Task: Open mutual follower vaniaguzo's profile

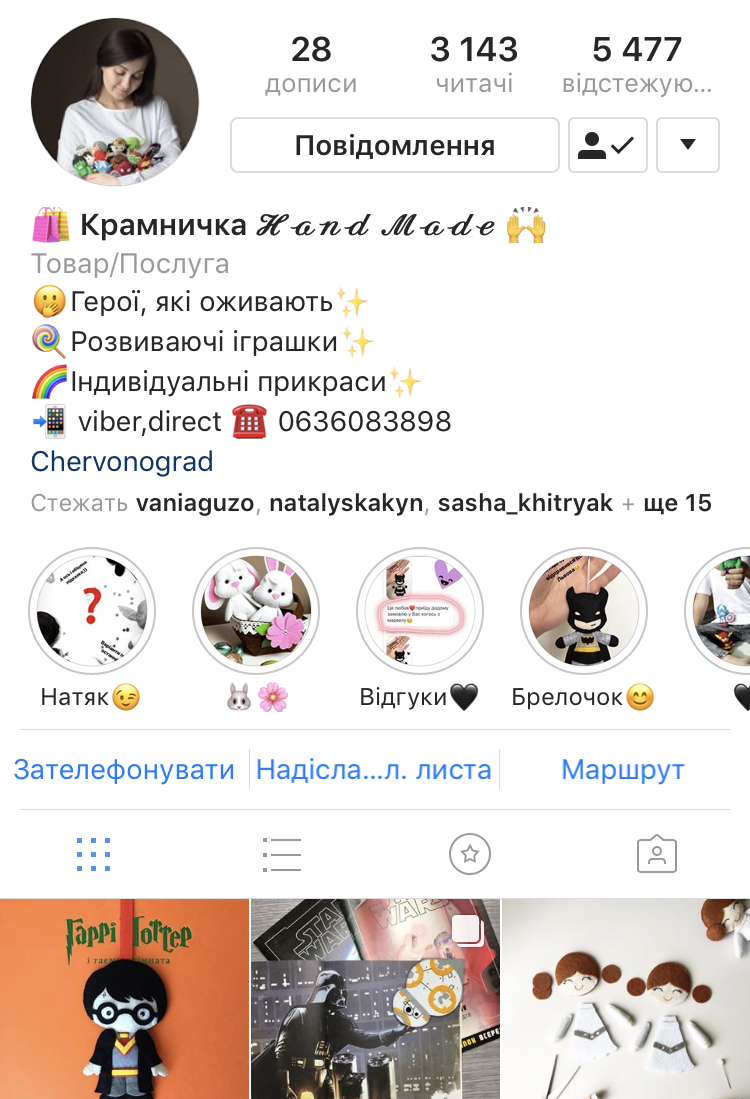Action: [x=195, y=503]
